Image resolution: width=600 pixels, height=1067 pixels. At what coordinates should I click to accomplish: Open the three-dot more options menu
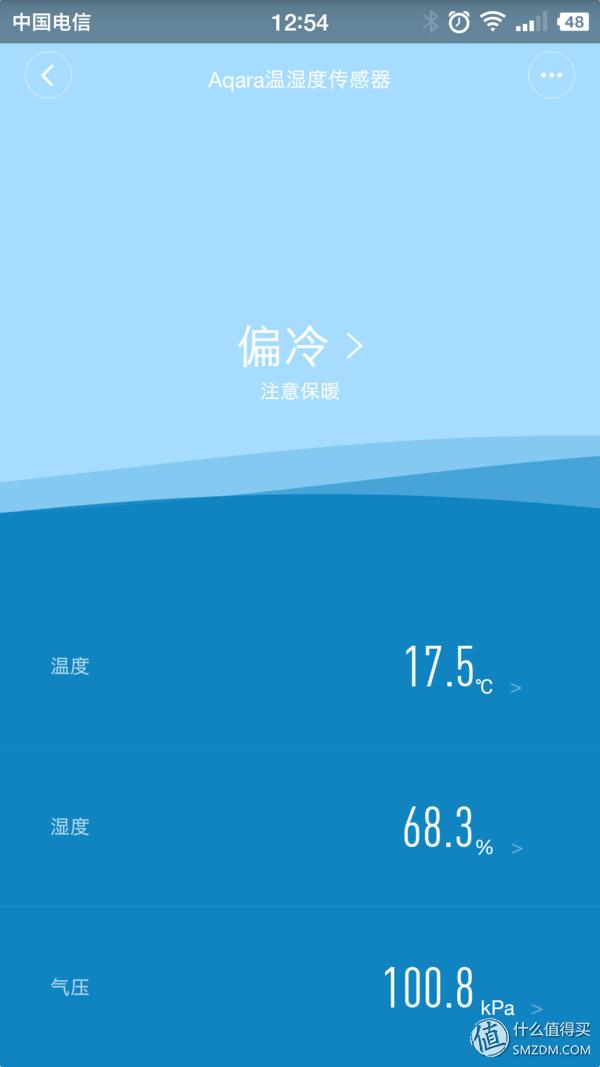pyautogui.click(x=551, y=75)
